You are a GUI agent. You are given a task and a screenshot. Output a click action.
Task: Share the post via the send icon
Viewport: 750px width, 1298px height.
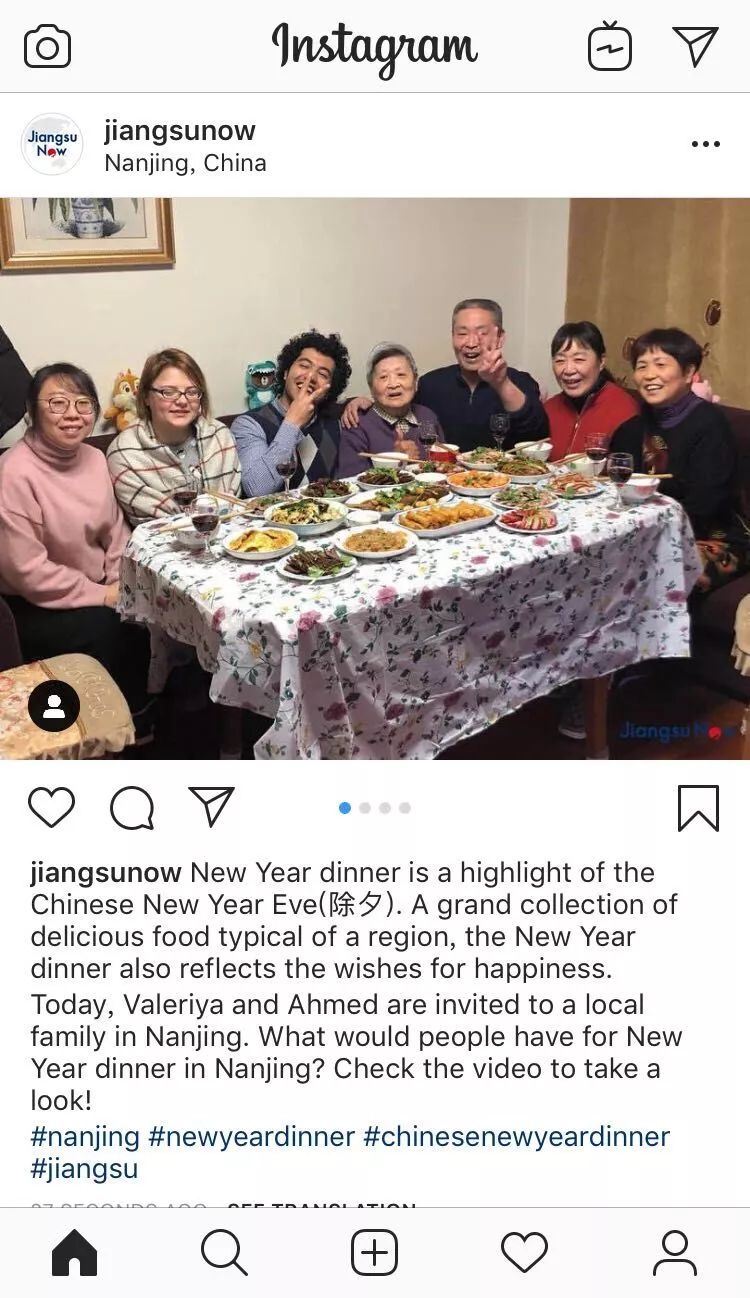[x=211, y=807]
